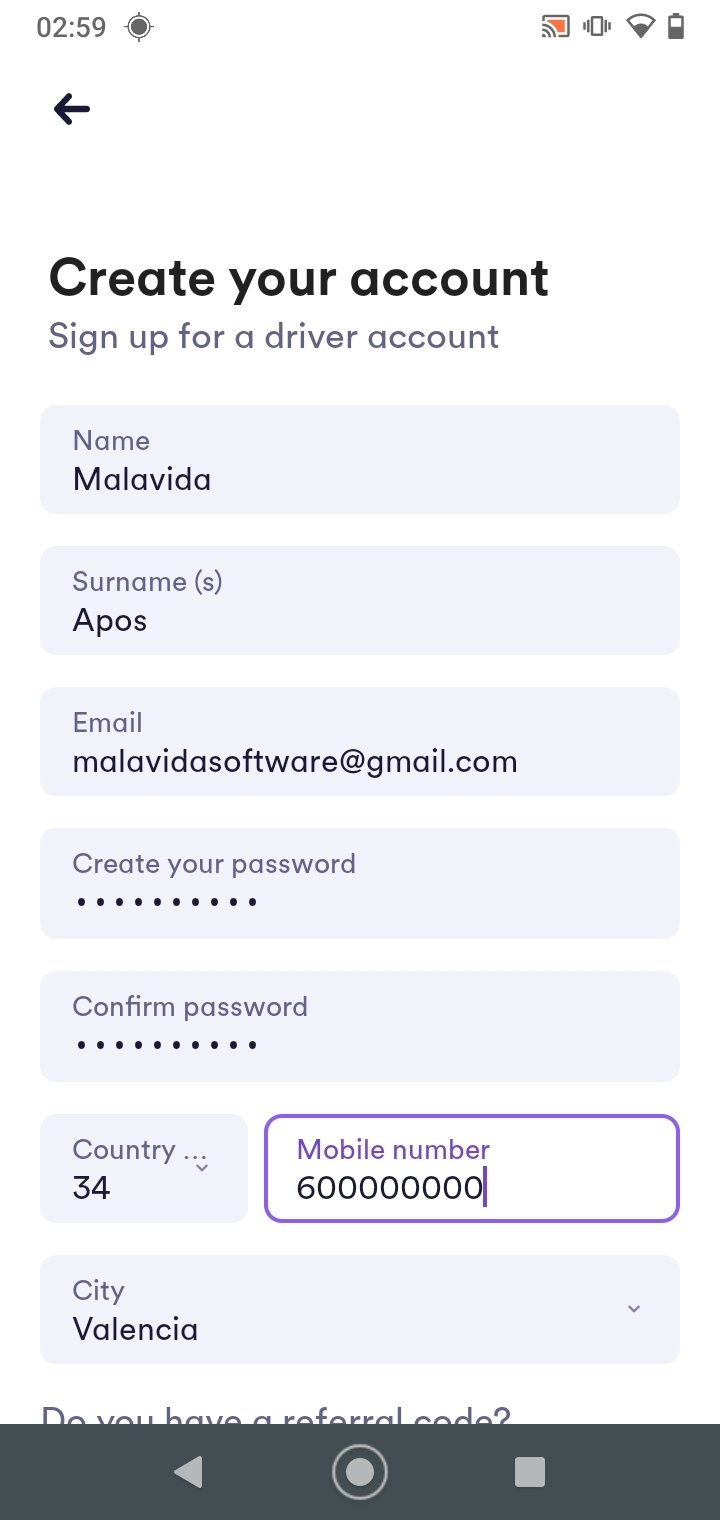Focus the Email field

coord(360,741)
